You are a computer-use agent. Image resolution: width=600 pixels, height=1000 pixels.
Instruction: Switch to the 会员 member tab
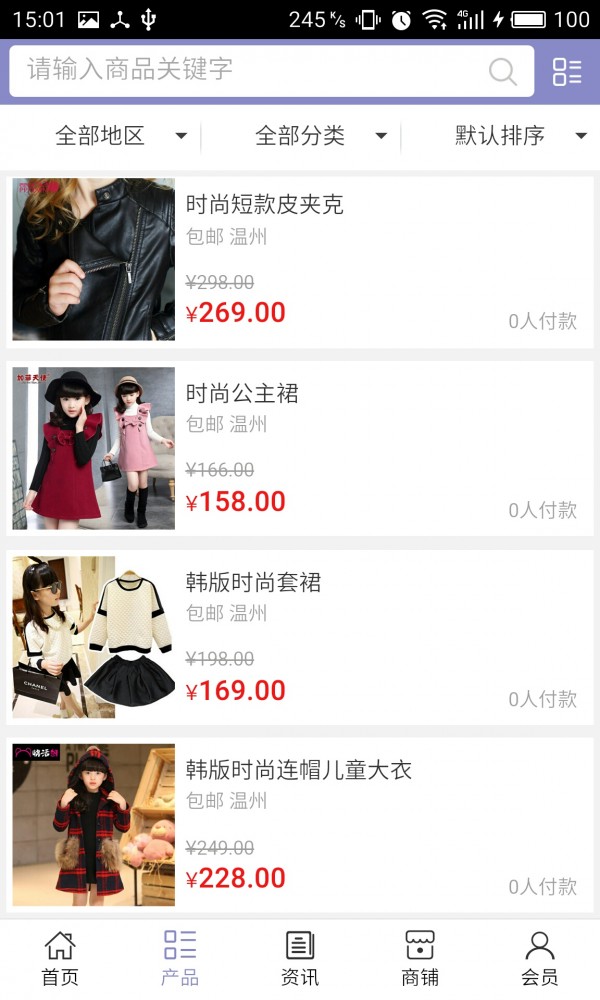point(540,958)
